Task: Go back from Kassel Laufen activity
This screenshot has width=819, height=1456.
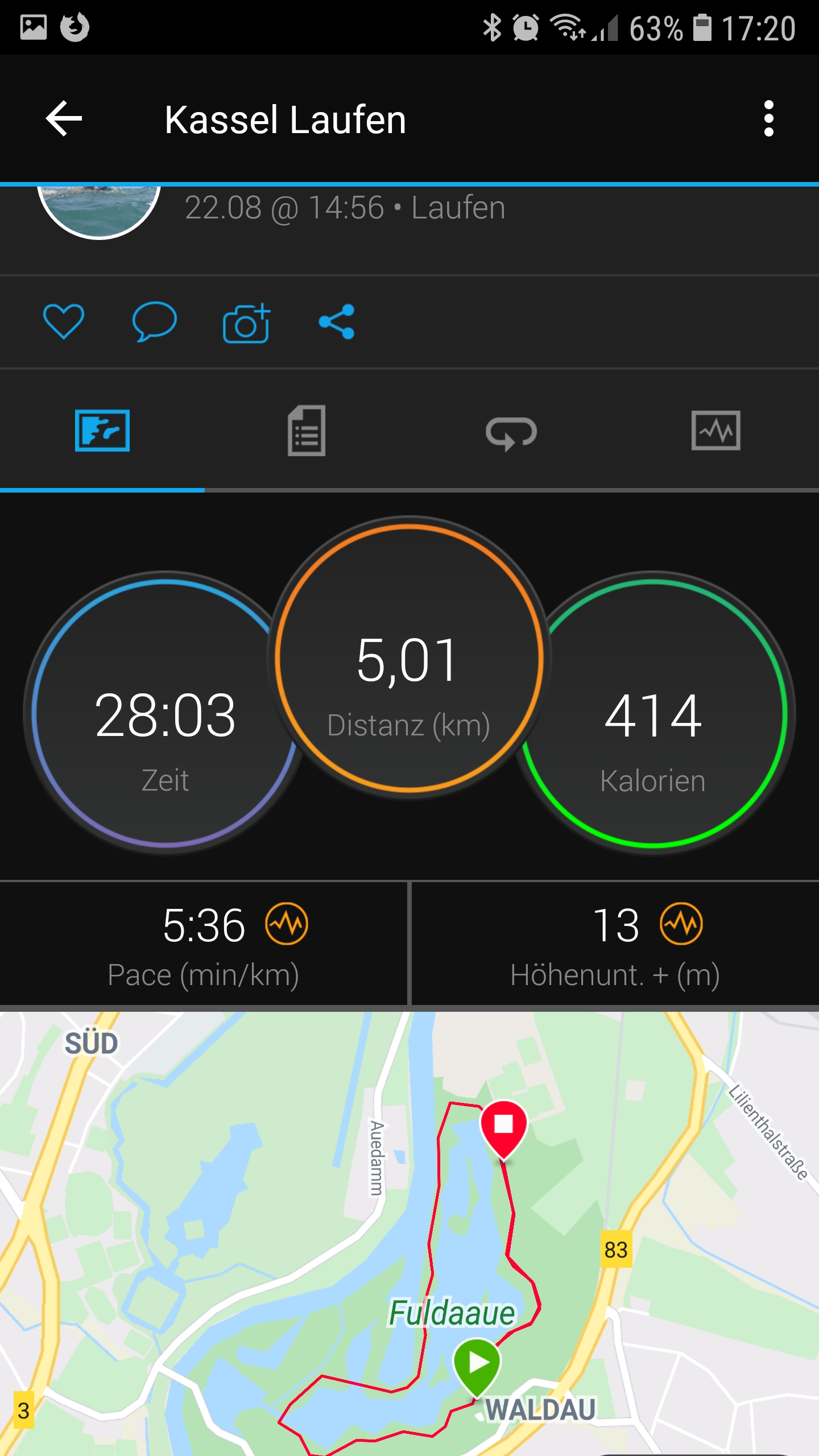Action: click(x=64, y=119)
